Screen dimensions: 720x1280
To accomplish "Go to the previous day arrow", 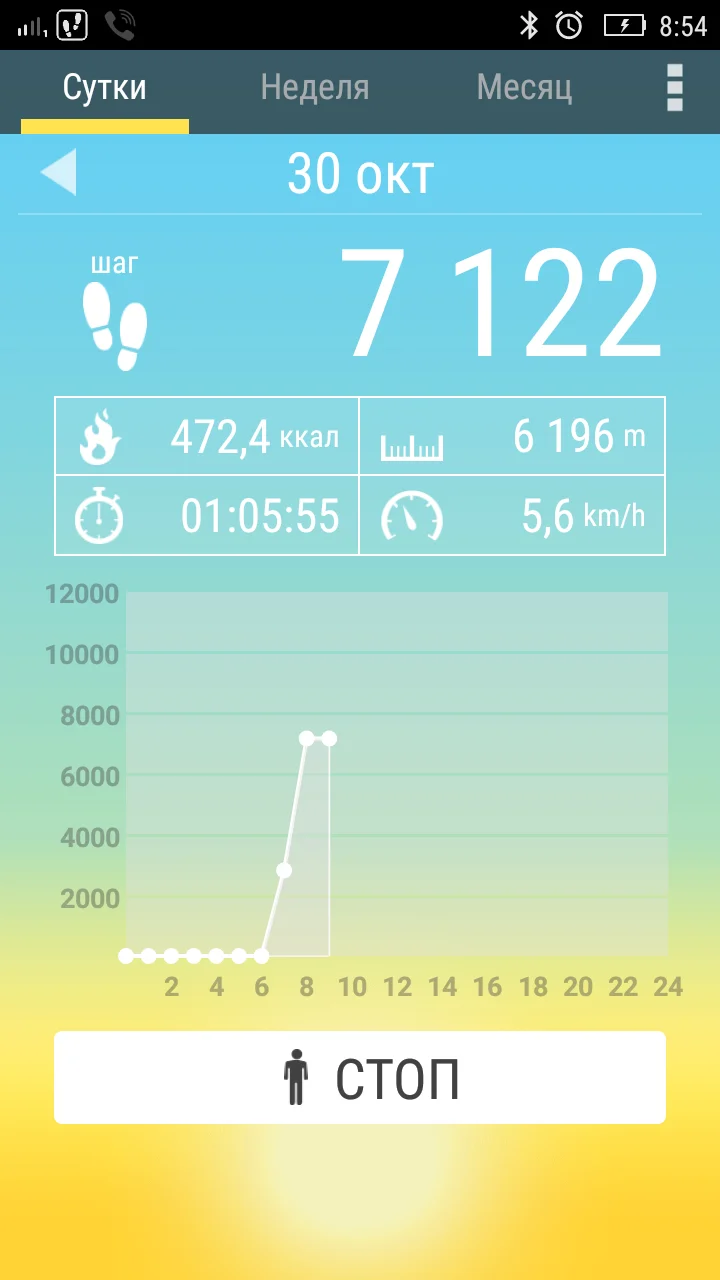I will point(58,172).
